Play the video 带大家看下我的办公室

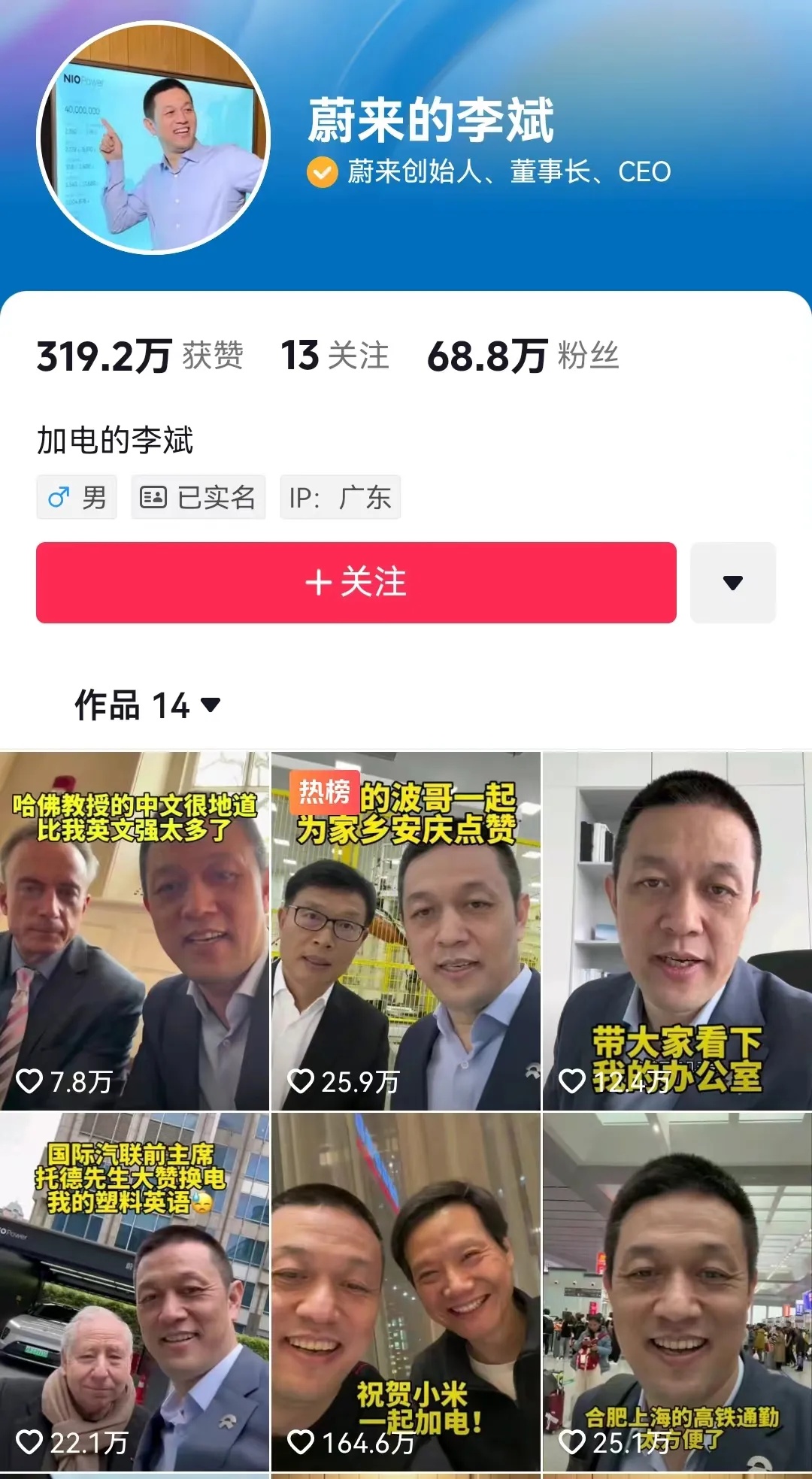click(x=677, y=932)
